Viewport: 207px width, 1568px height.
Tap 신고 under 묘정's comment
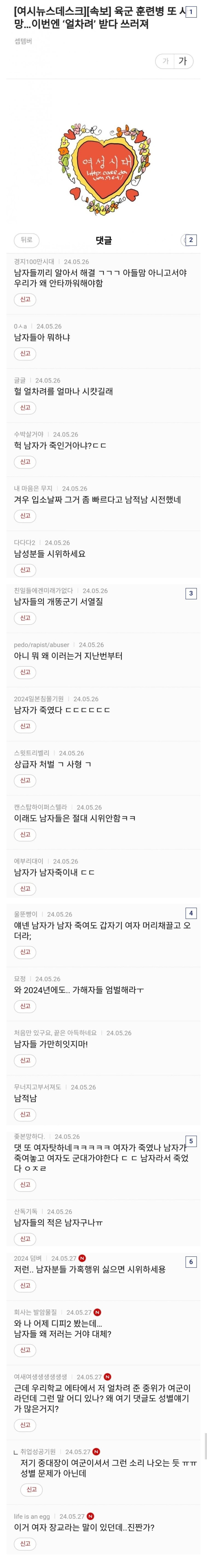25,1006
